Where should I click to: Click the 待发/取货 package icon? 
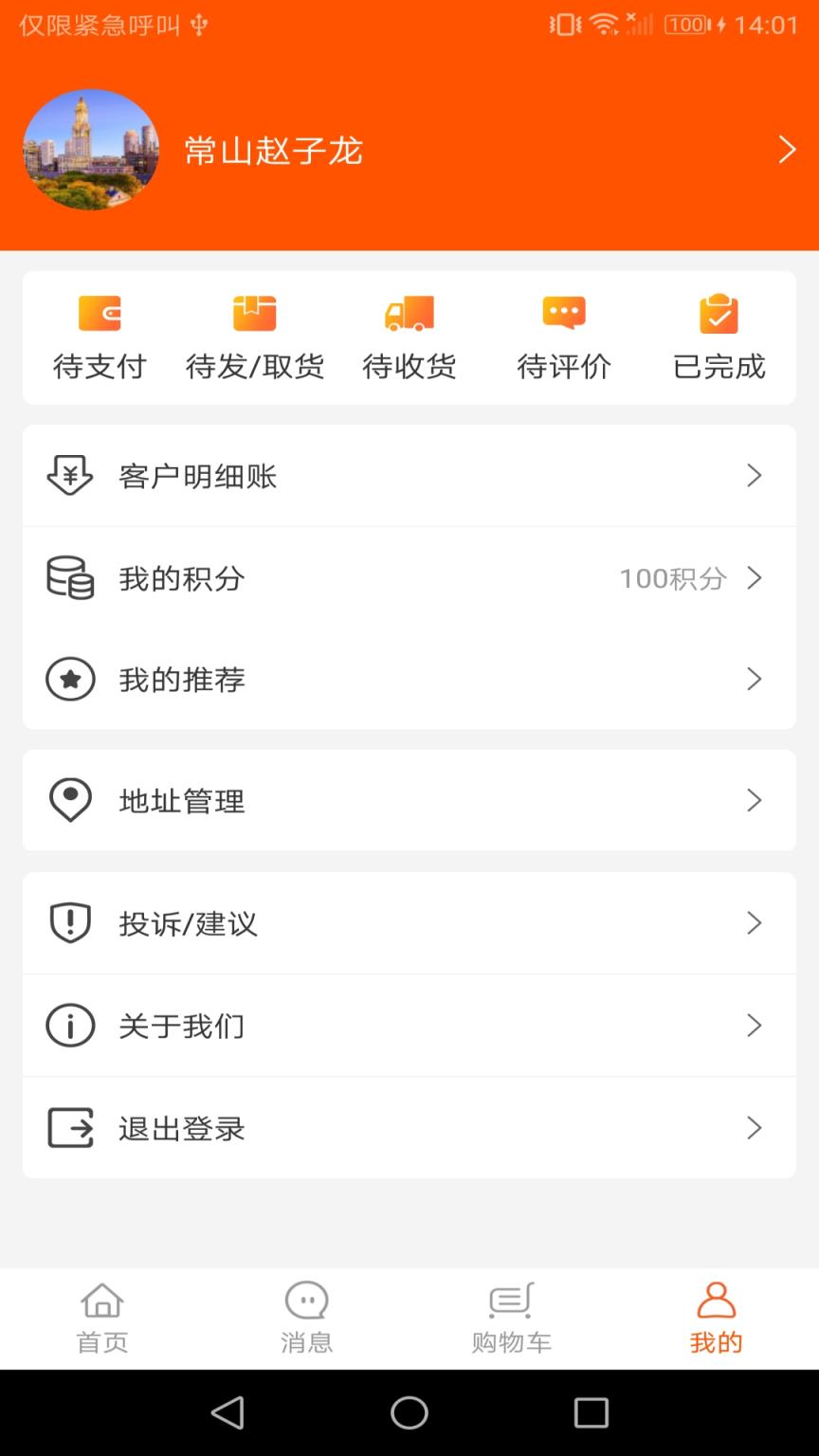point(253,313)
